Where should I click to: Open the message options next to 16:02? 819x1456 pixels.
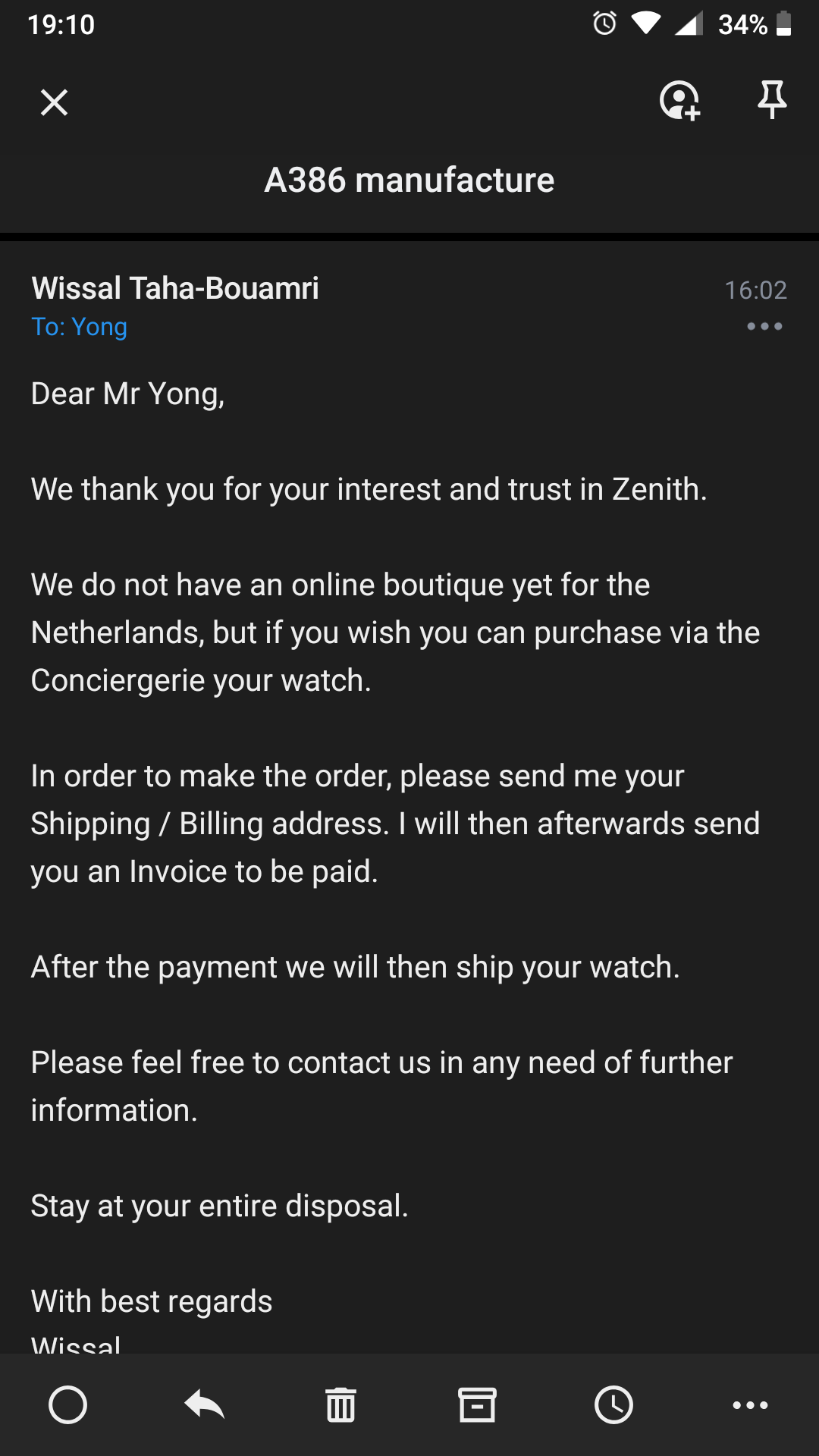764,326
